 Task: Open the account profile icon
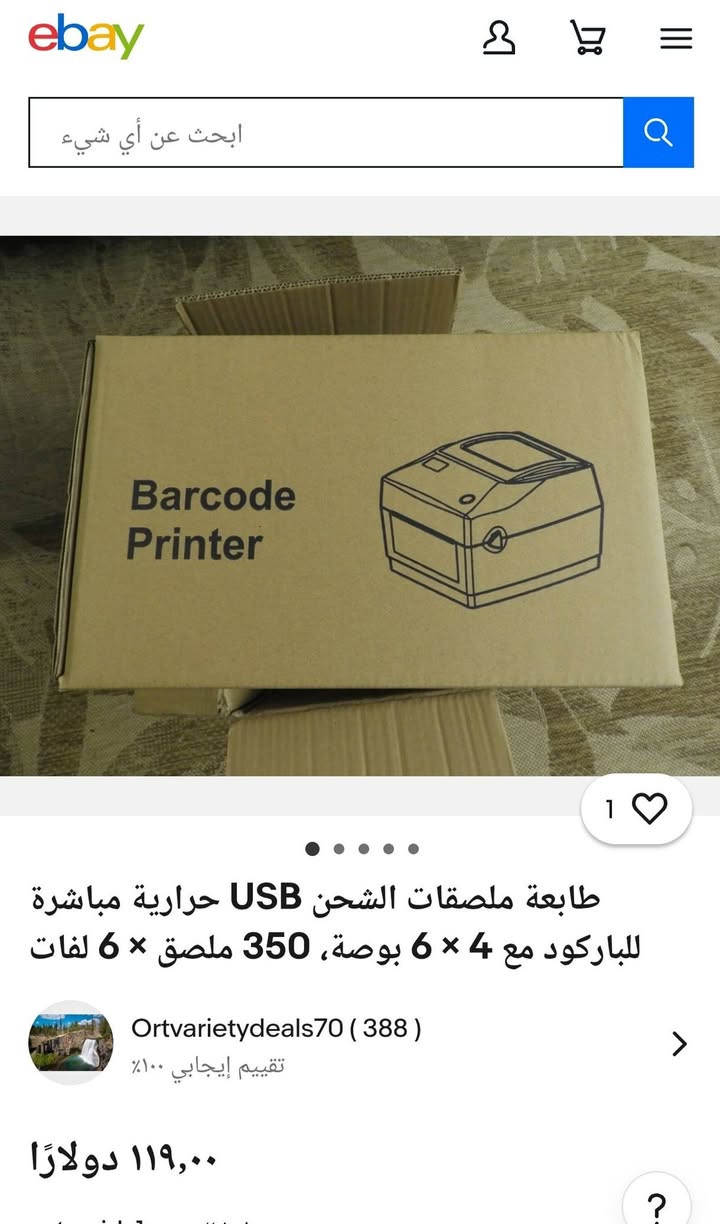(499, 38)
